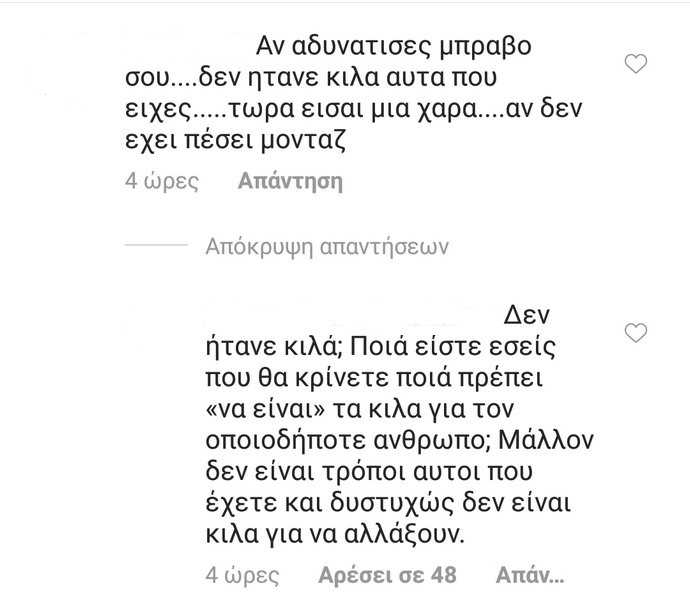
Task: Reply to the comment liked by 48
Action: pos(530,576)
